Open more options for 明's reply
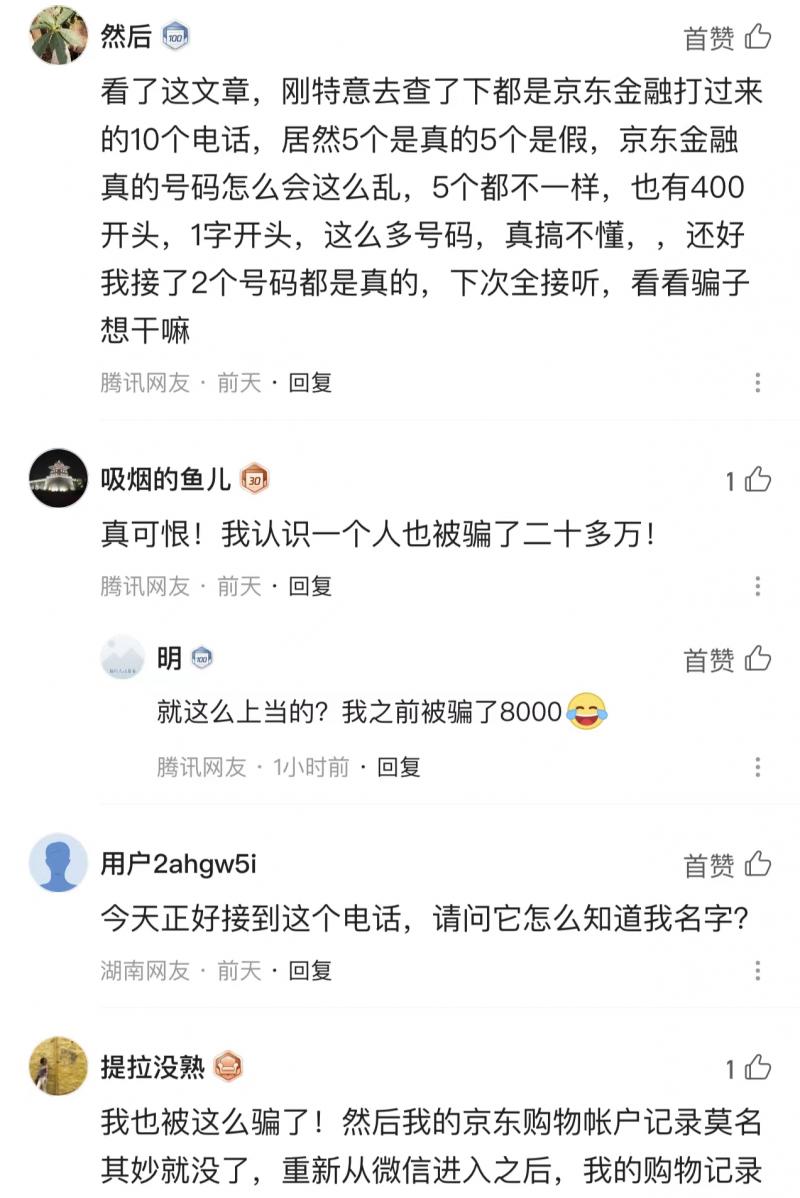The image size is (800, 1198). tap(757, 769)
